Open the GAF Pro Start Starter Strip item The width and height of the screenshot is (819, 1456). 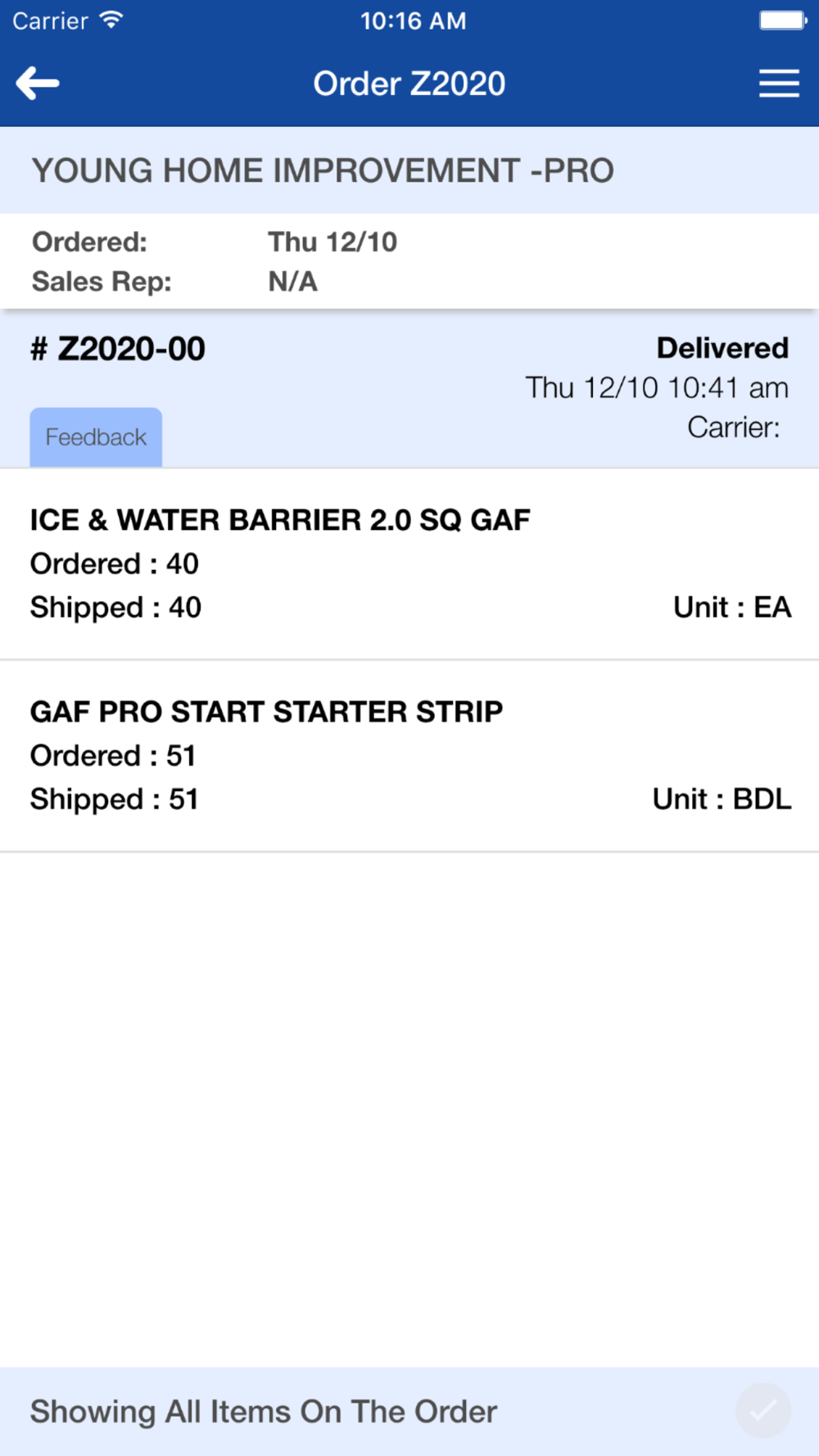pyautogui.click(x=409, y=756)
